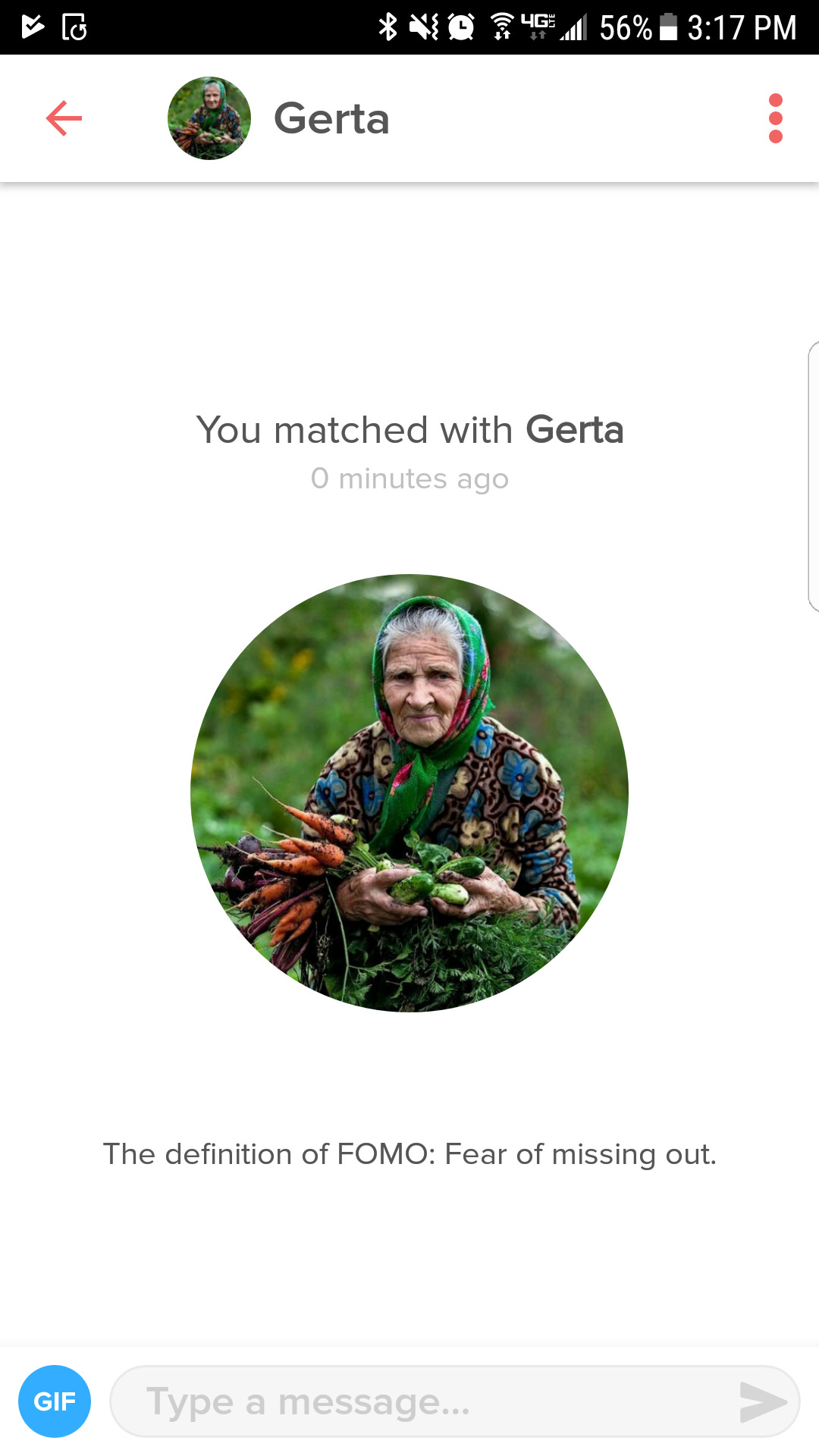View Gerta's large profile photo

tap(409, 792)
